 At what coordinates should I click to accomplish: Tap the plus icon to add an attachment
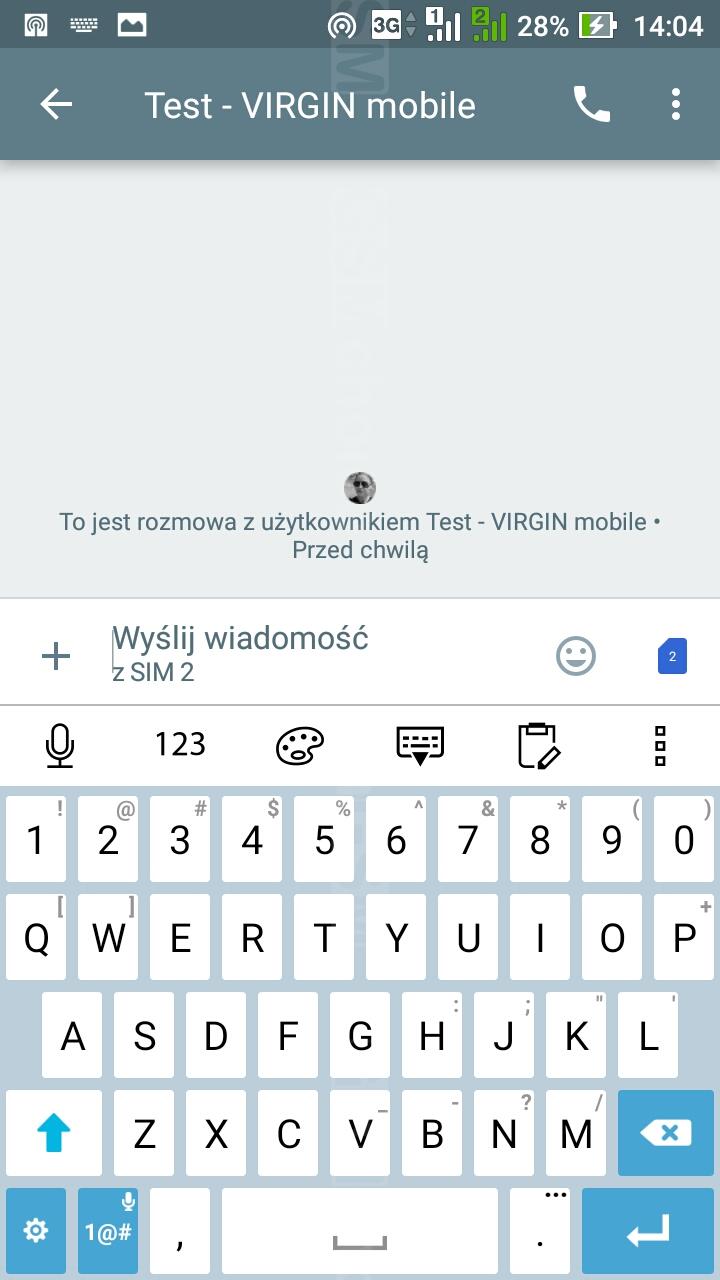pyautogui.click(x=56, y=656)
